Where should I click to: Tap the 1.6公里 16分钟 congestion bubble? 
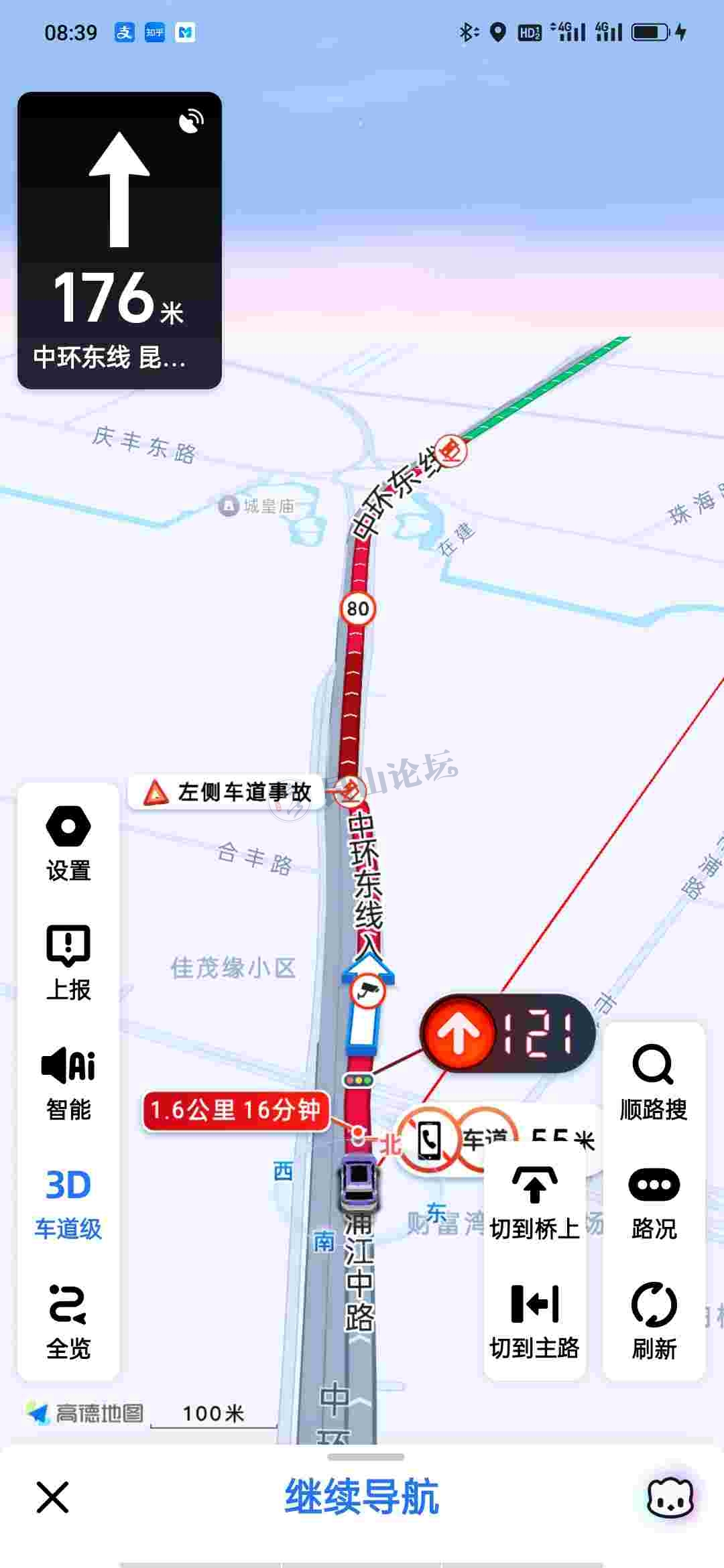pos(235,1110)
